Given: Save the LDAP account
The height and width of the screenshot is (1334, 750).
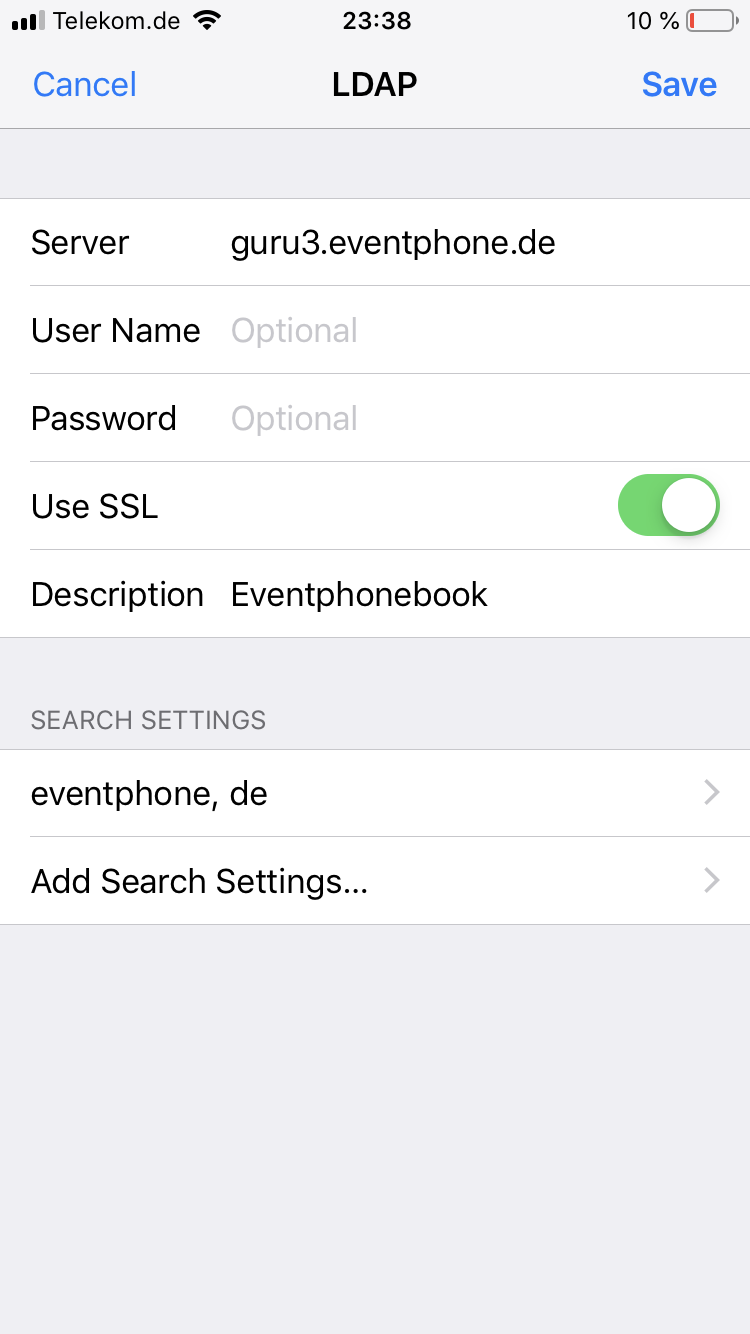Looking at the screenshot, I should coord(679,84).
